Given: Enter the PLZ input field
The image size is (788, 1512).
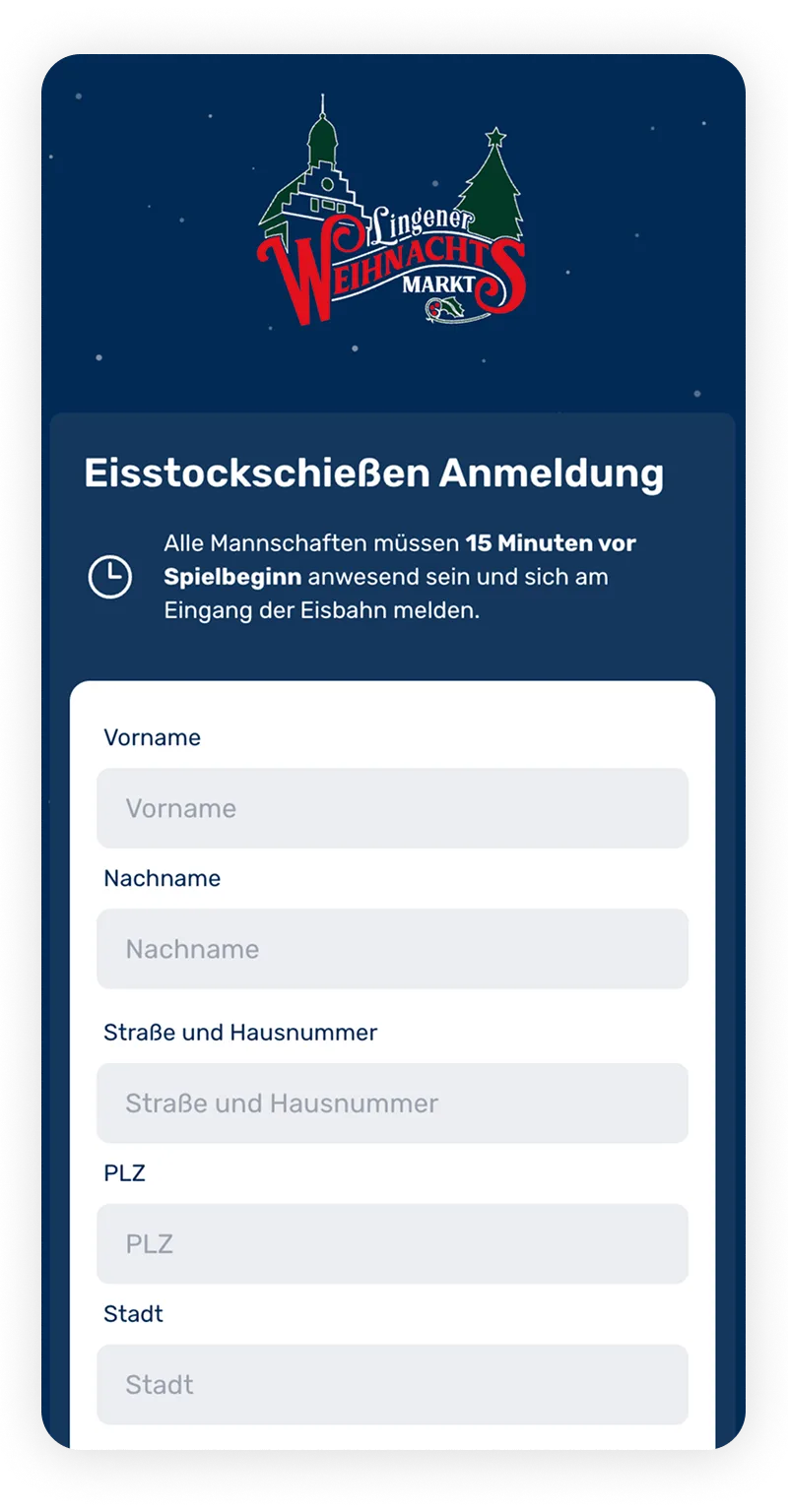Looking at the screenshot, I should tap(392, 1243).
